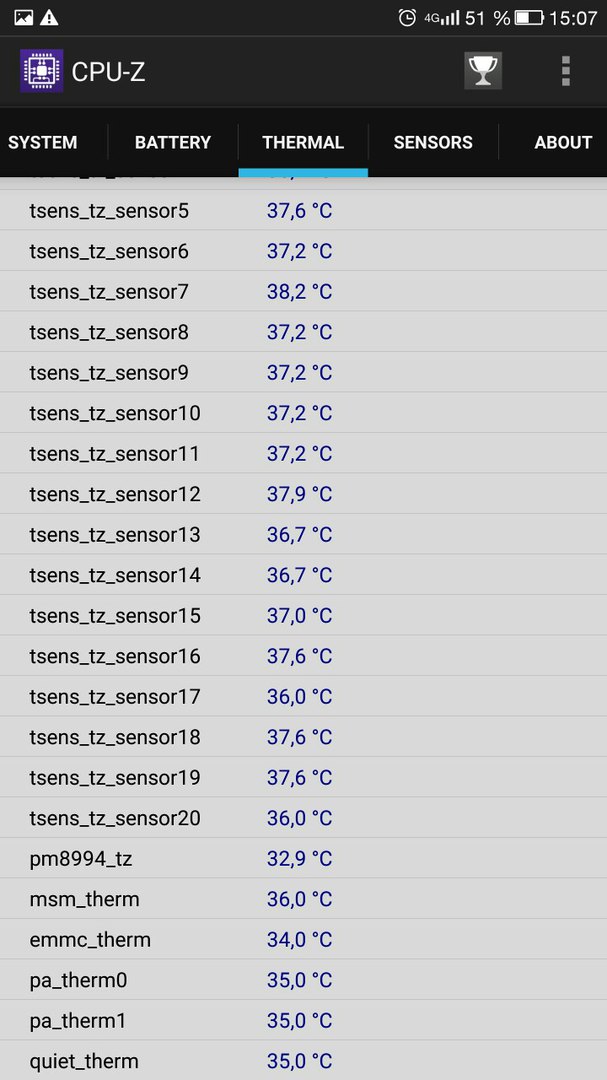Open the overflow menu
The image size is (607, 1080).
point(566,71)
